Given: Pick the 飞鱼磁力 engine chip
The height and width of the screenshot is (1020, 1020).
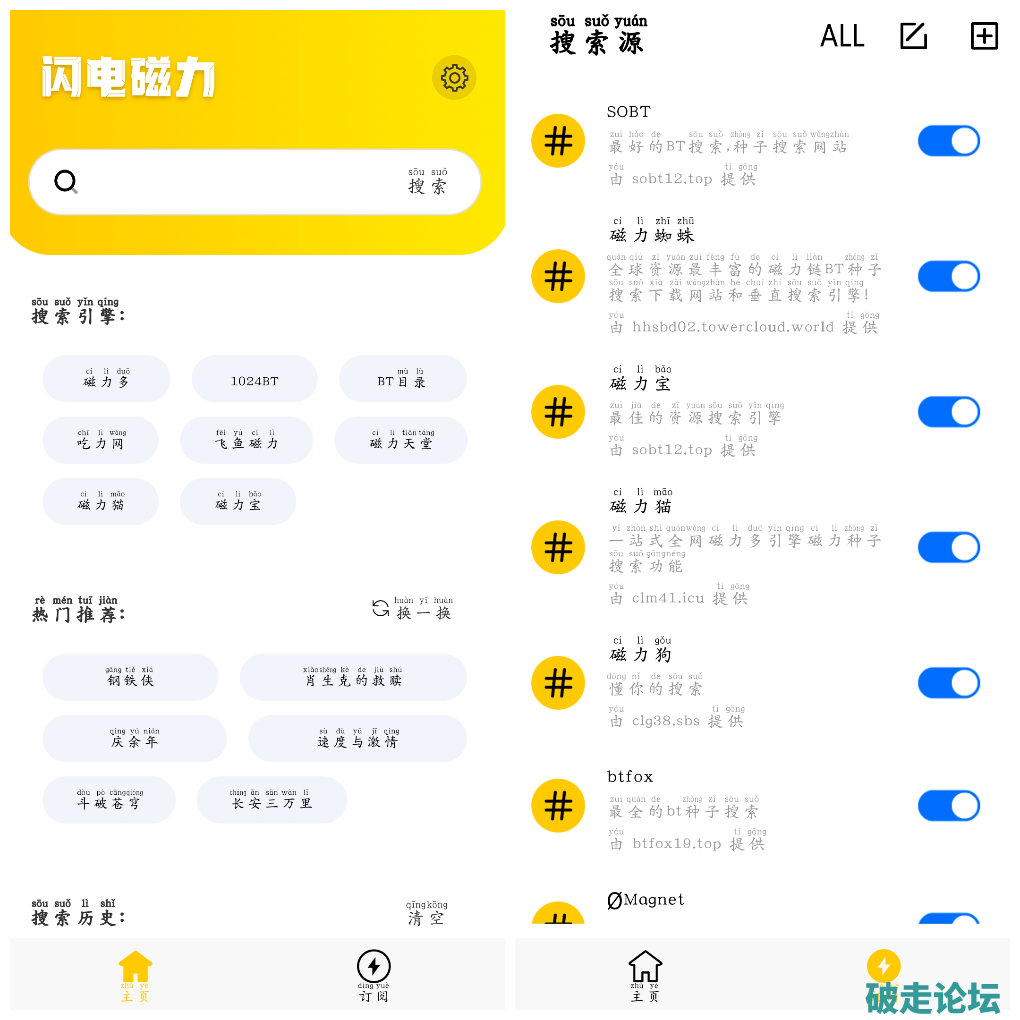Looking at the screenshot, I should [x=246, y=441].
